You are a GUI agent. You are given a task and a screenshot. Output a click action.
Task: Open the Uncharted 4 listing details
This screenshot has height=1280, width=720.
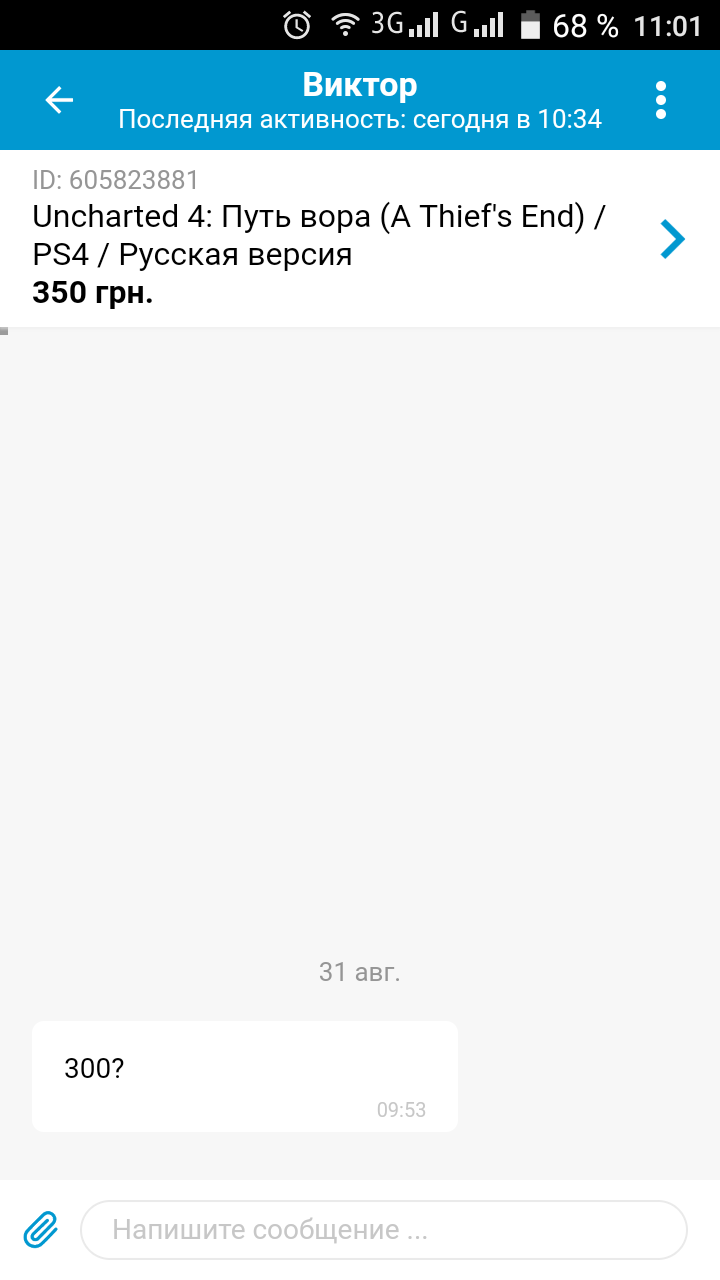672,240
